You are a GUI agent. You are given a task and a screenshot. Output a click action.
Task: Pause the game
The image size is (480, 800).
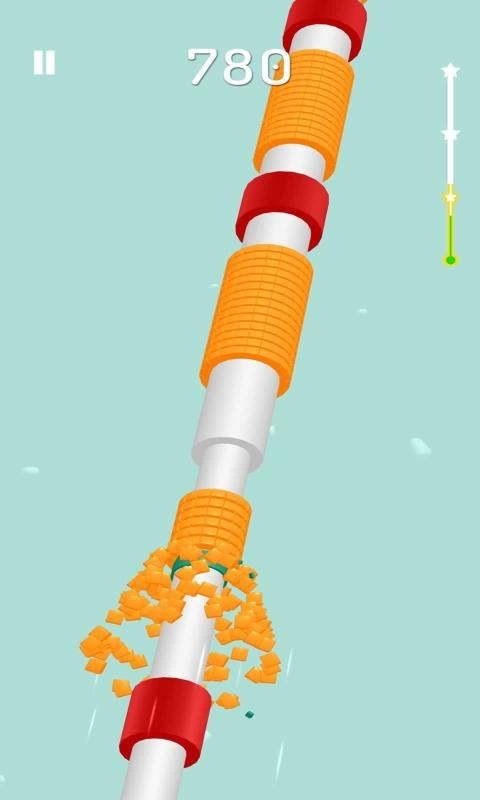click(44, 63)
